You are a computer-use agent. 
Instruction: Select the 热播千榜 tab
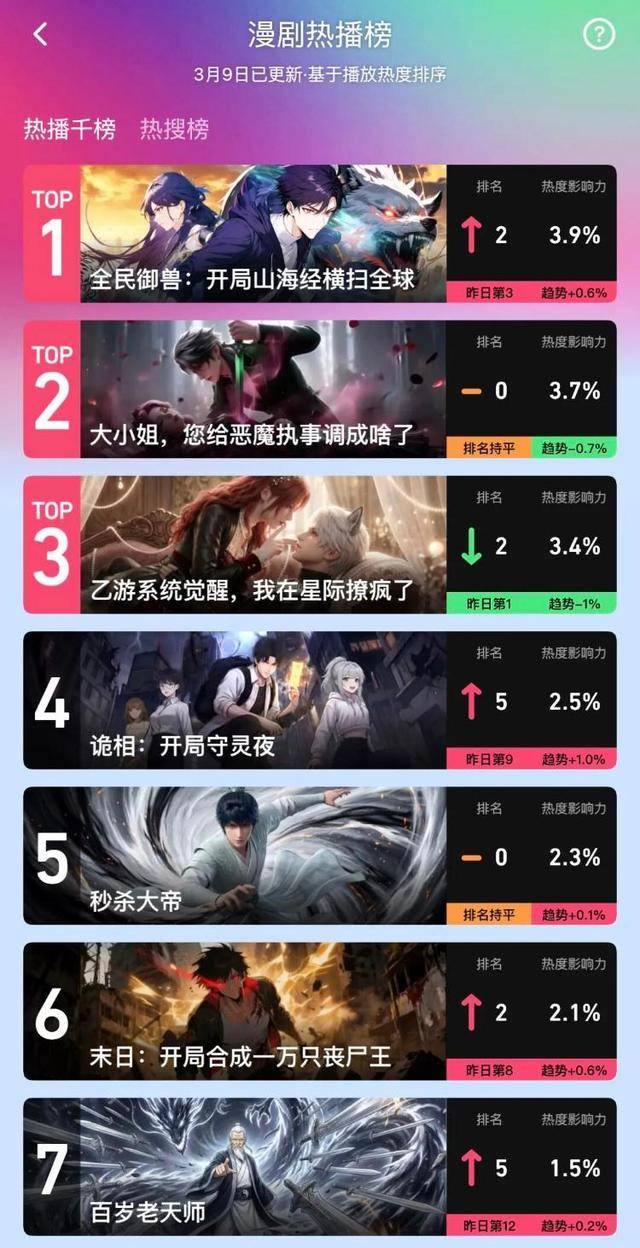coord(70,129)
